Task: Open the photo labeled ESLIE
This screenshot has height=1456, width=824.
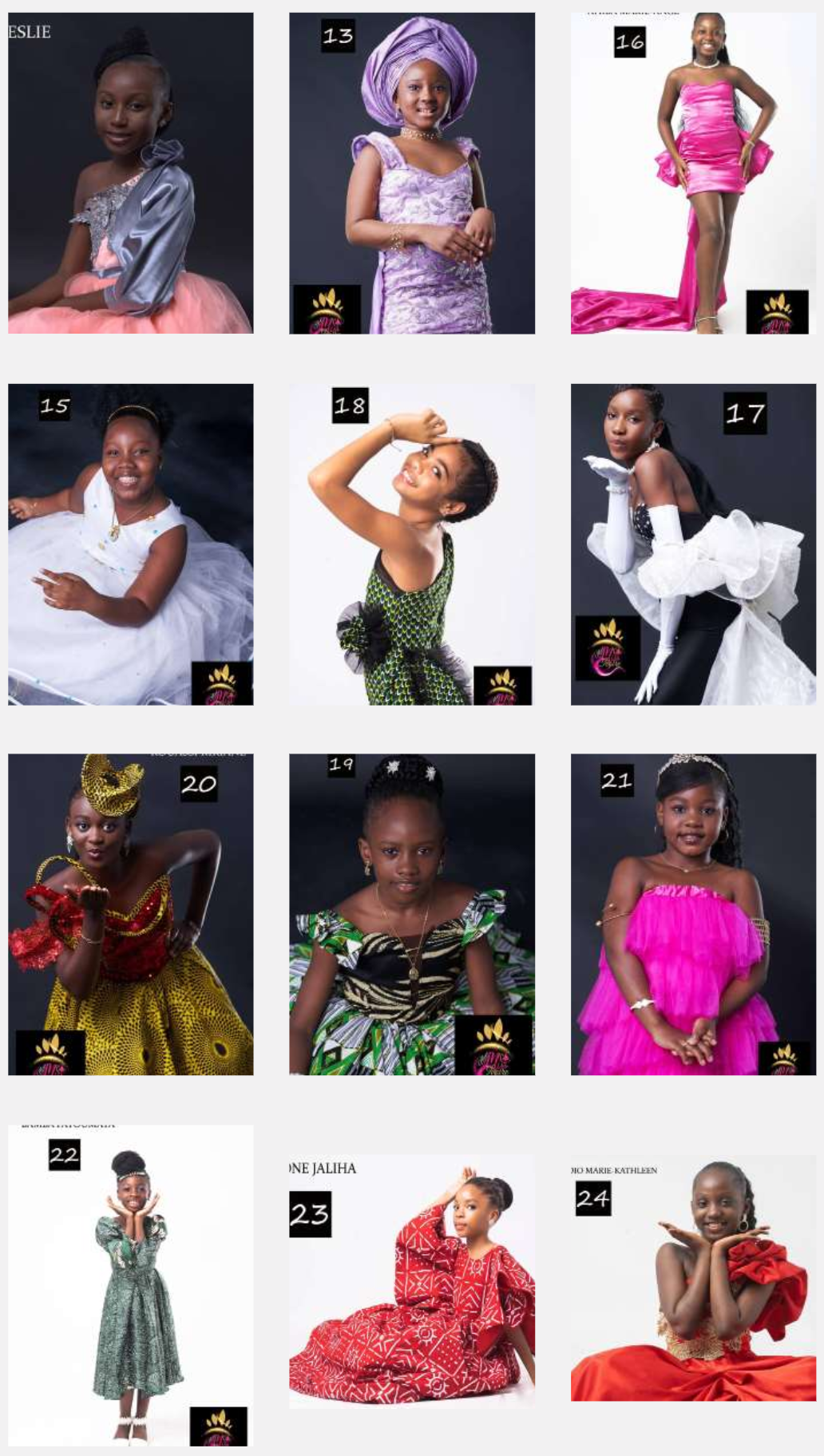Action: point(130,172)
